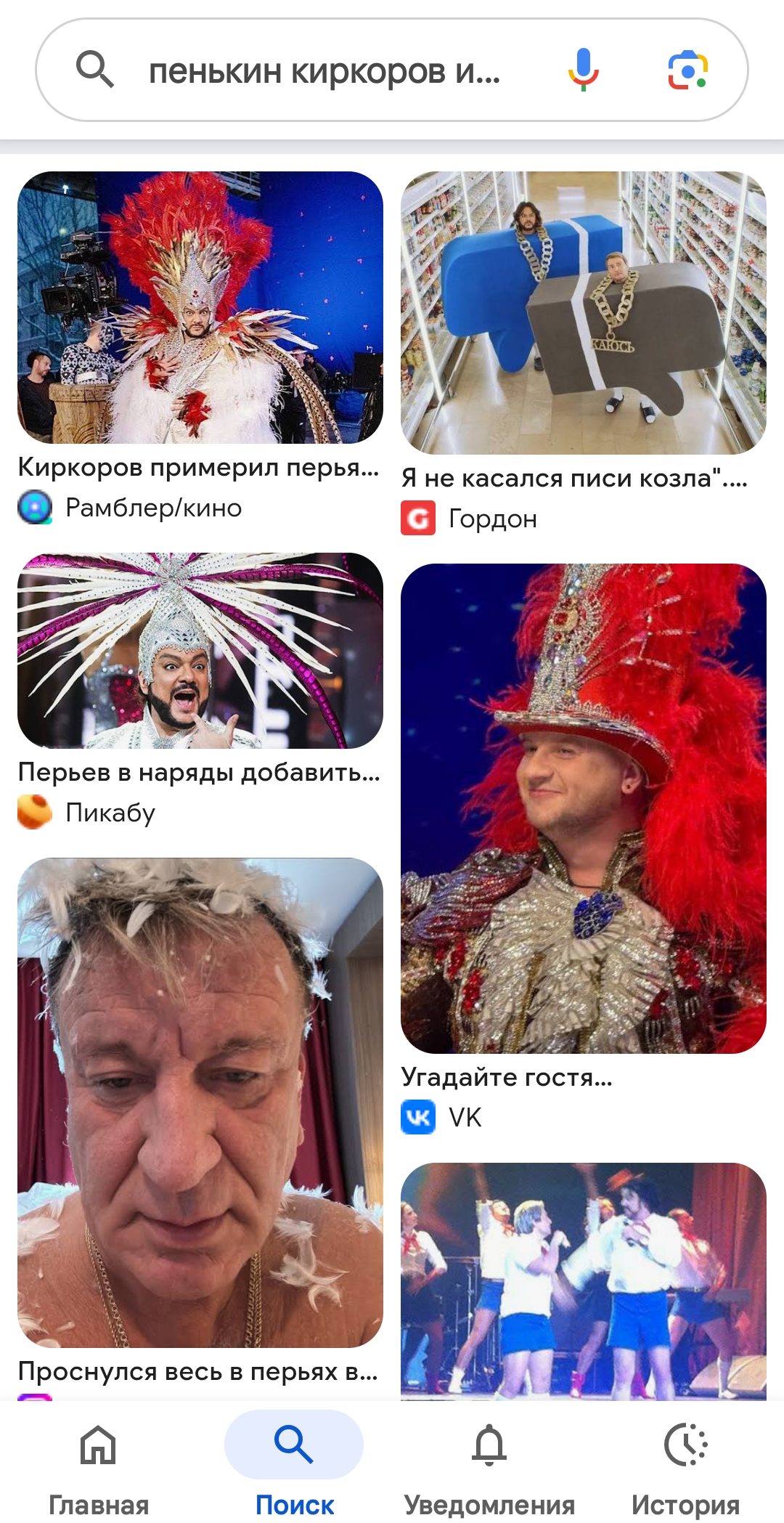Open the Рамблер/кино result about Киркоров
The image size is (784, 1523).
click(200, 308)
